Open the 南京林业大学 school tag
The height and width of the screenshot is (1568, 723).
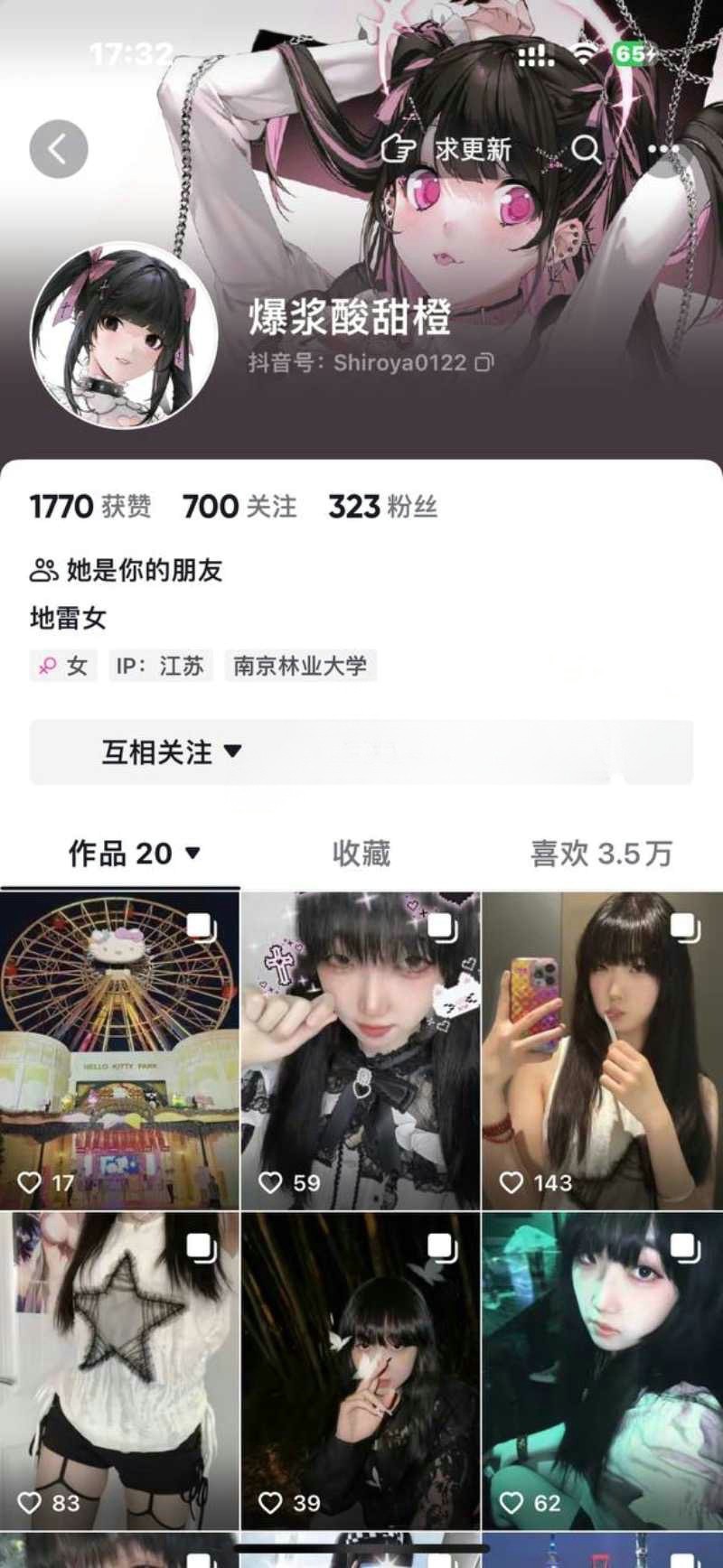300,667
